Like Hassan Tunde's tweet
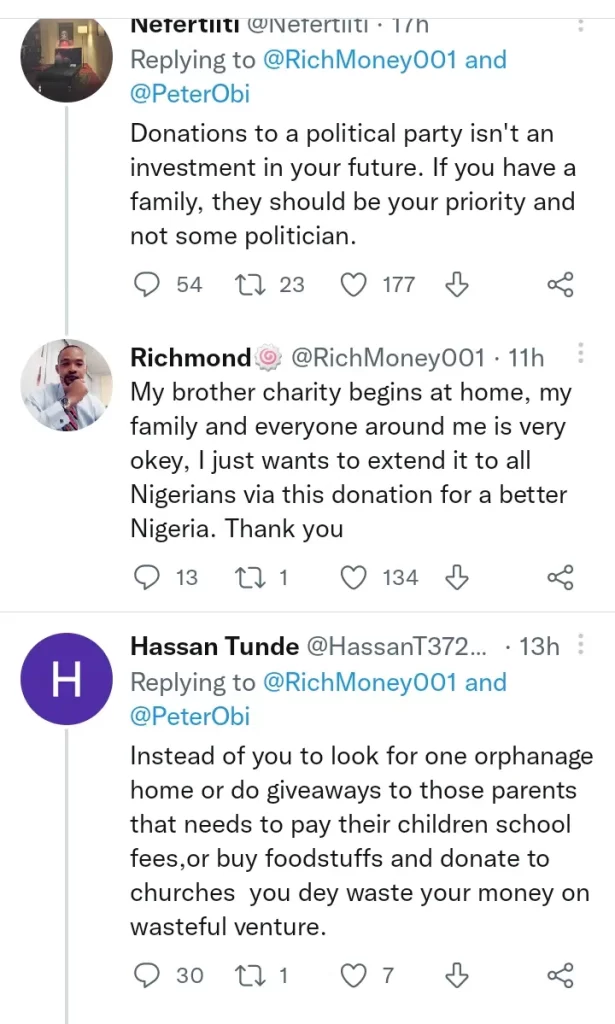Viewport: 615px width, 1024px height. click(354, 975)
